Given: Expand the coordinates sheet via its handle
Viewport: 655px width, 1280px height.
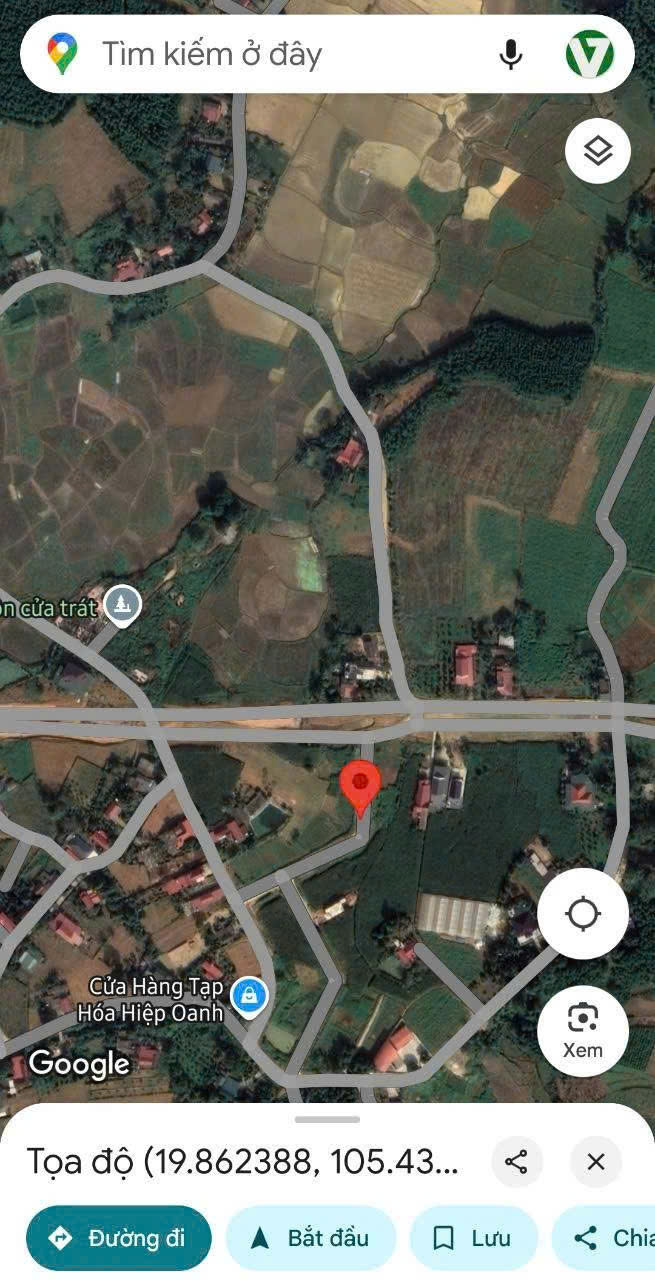Looking at the screenshot, I should (x=327, y=1119).
